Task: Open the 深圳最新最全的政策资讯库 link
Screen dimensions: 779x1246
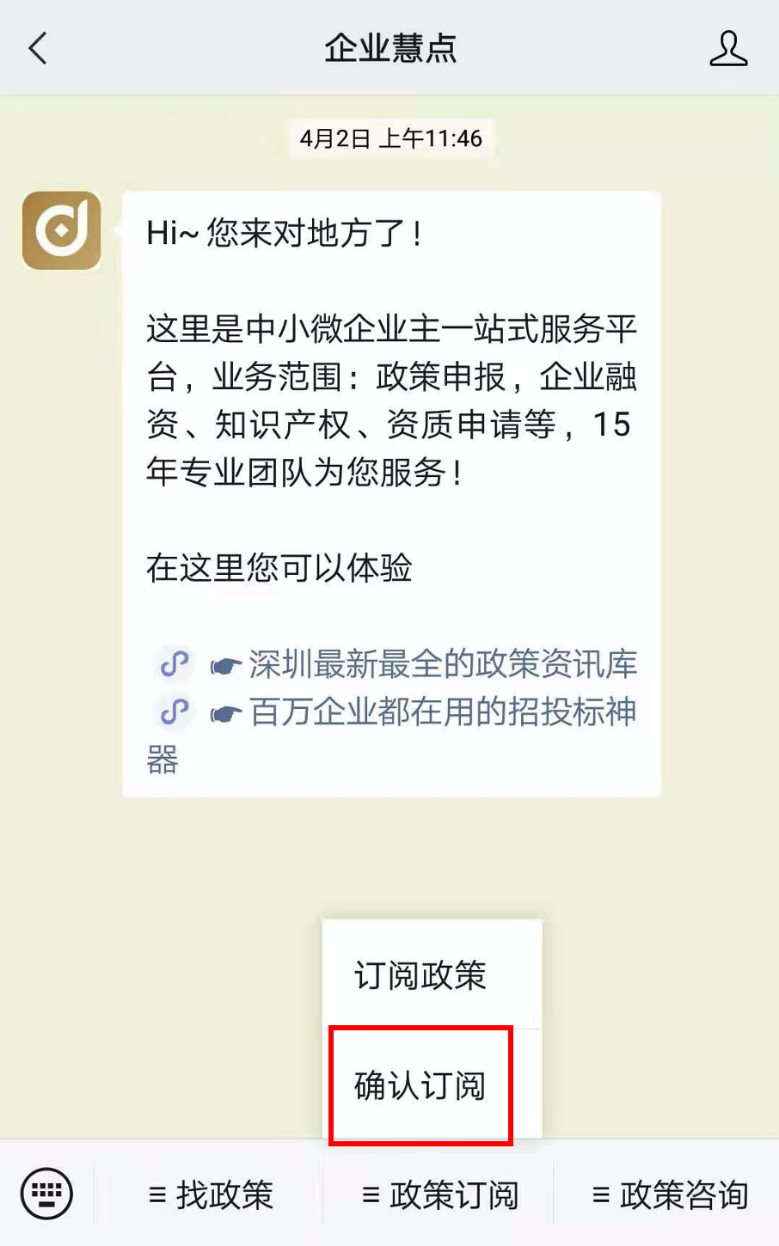Action: coord(442,664)
